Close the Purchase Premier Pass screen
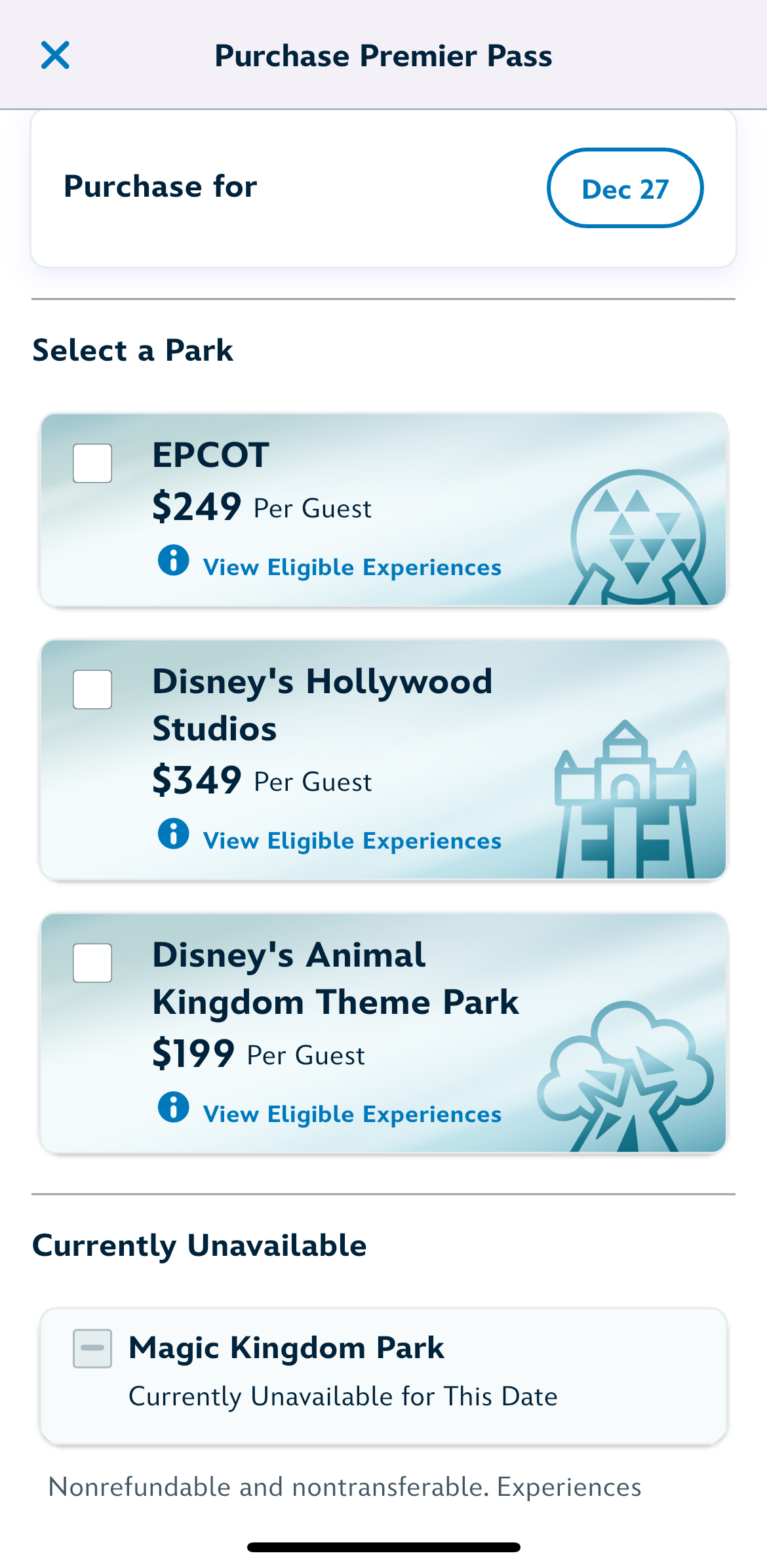 [x=55, y=55]
